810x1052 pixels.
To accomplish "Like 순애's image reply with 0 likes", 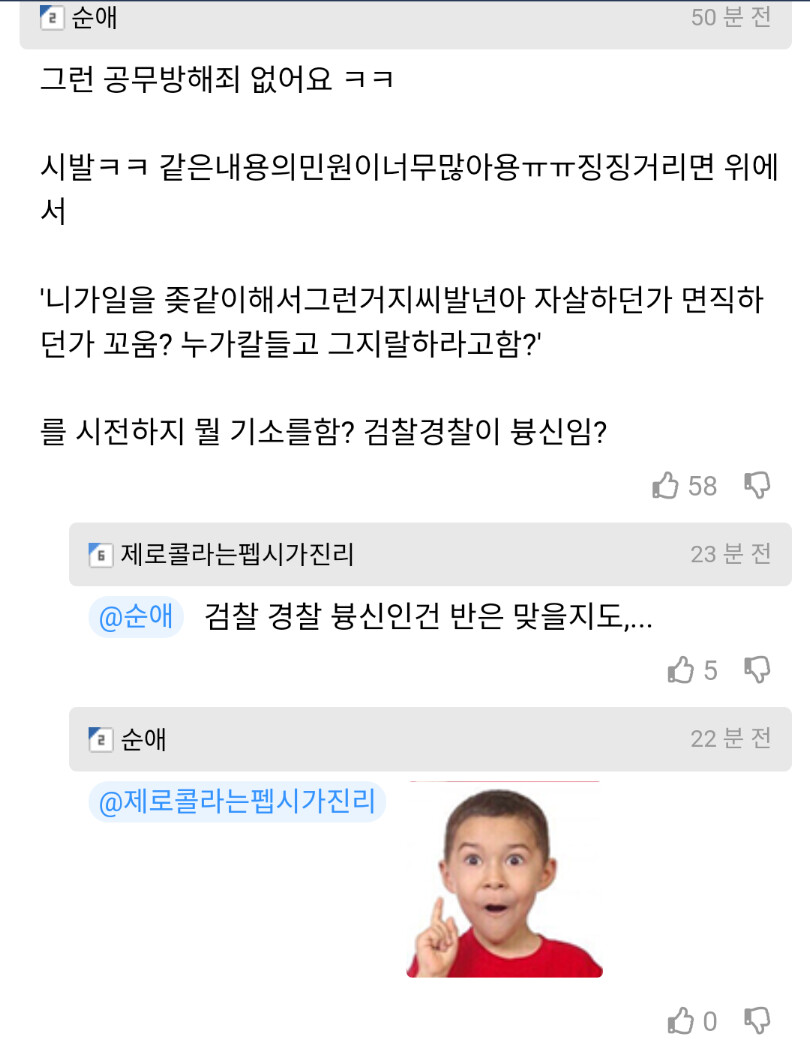I will click(x=680, y=1021).
